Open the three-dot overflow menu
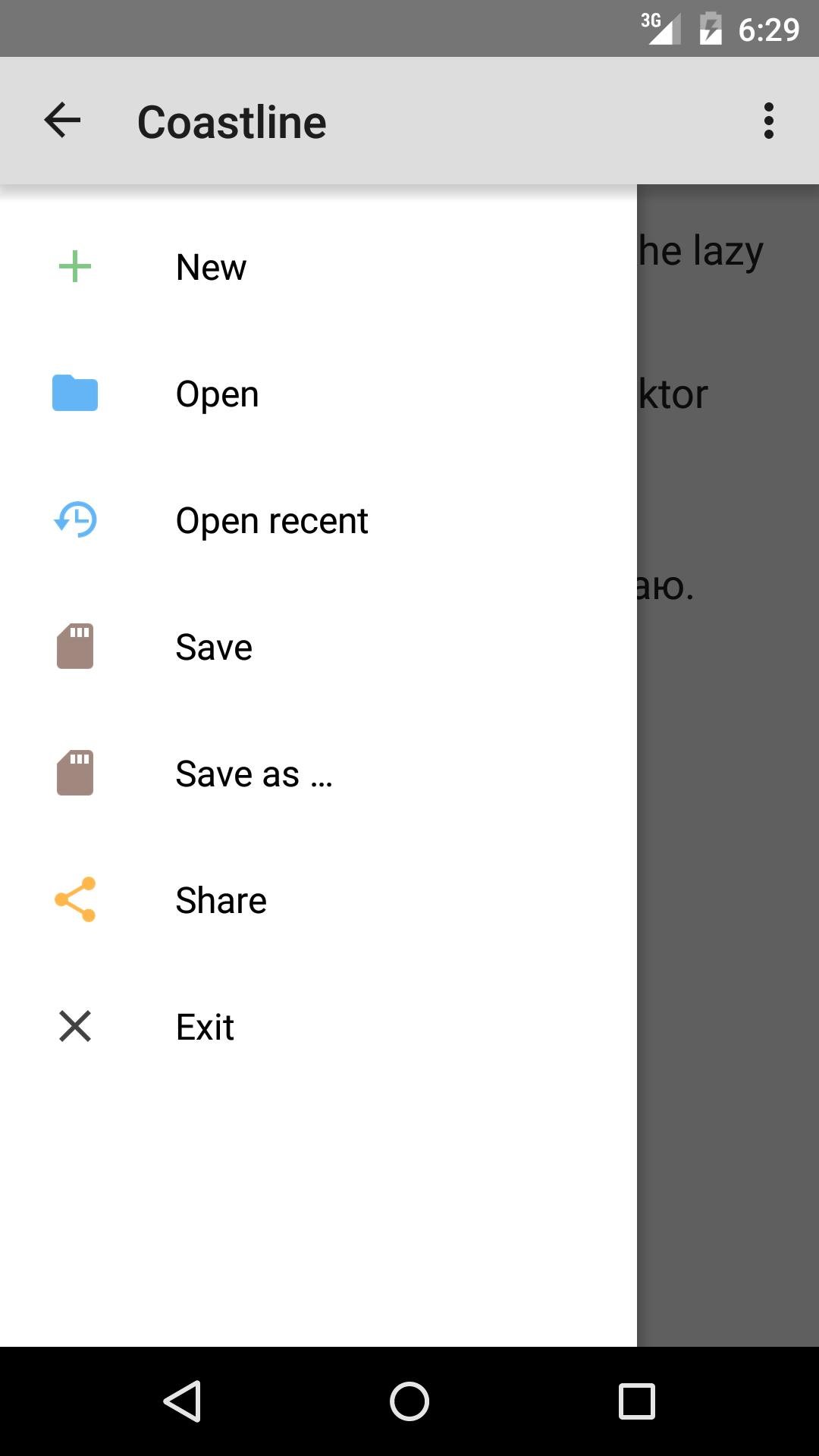 click(x=768, y=121)
